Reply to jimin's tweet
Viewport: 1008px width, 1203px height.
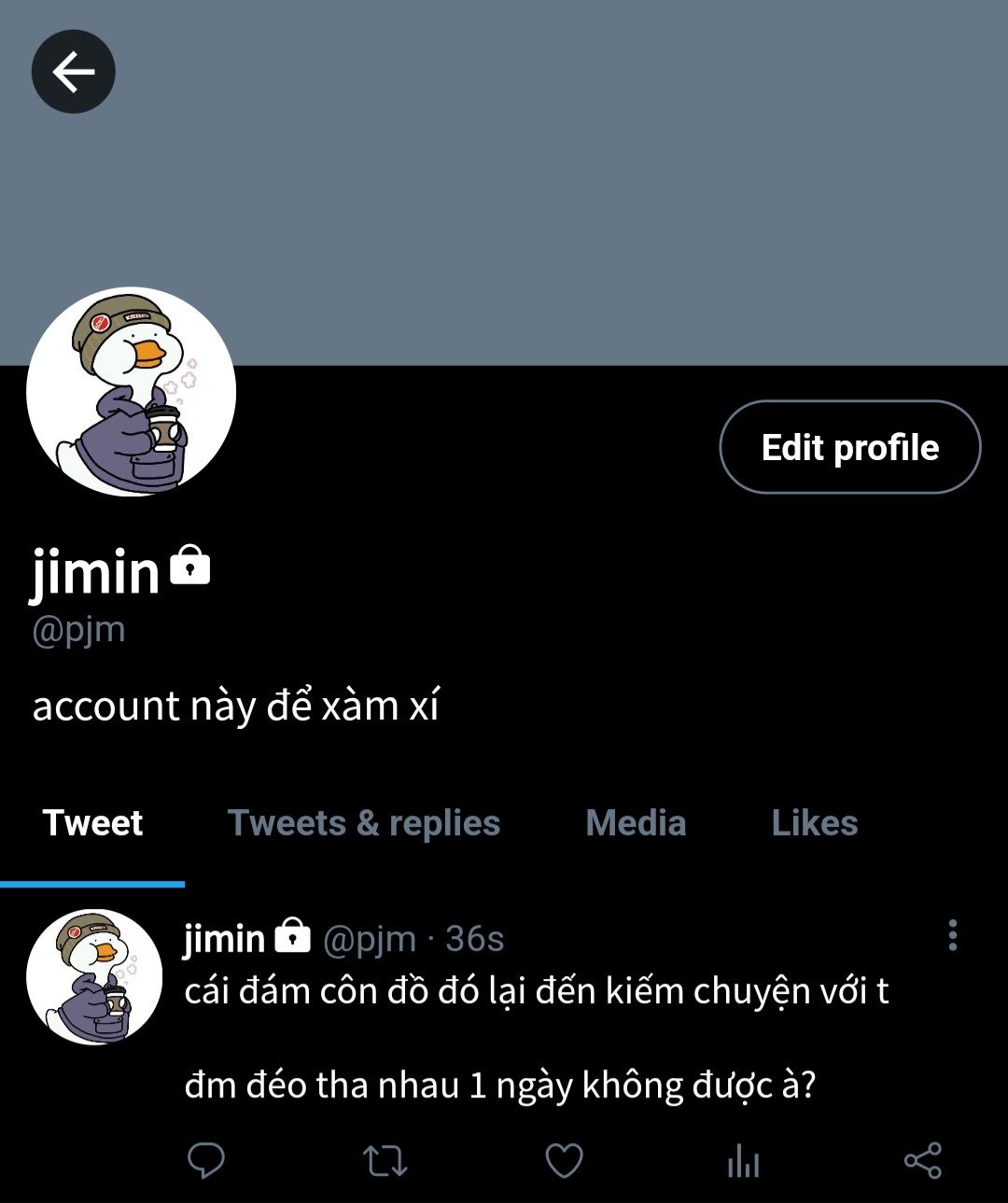click(206, 1161)
